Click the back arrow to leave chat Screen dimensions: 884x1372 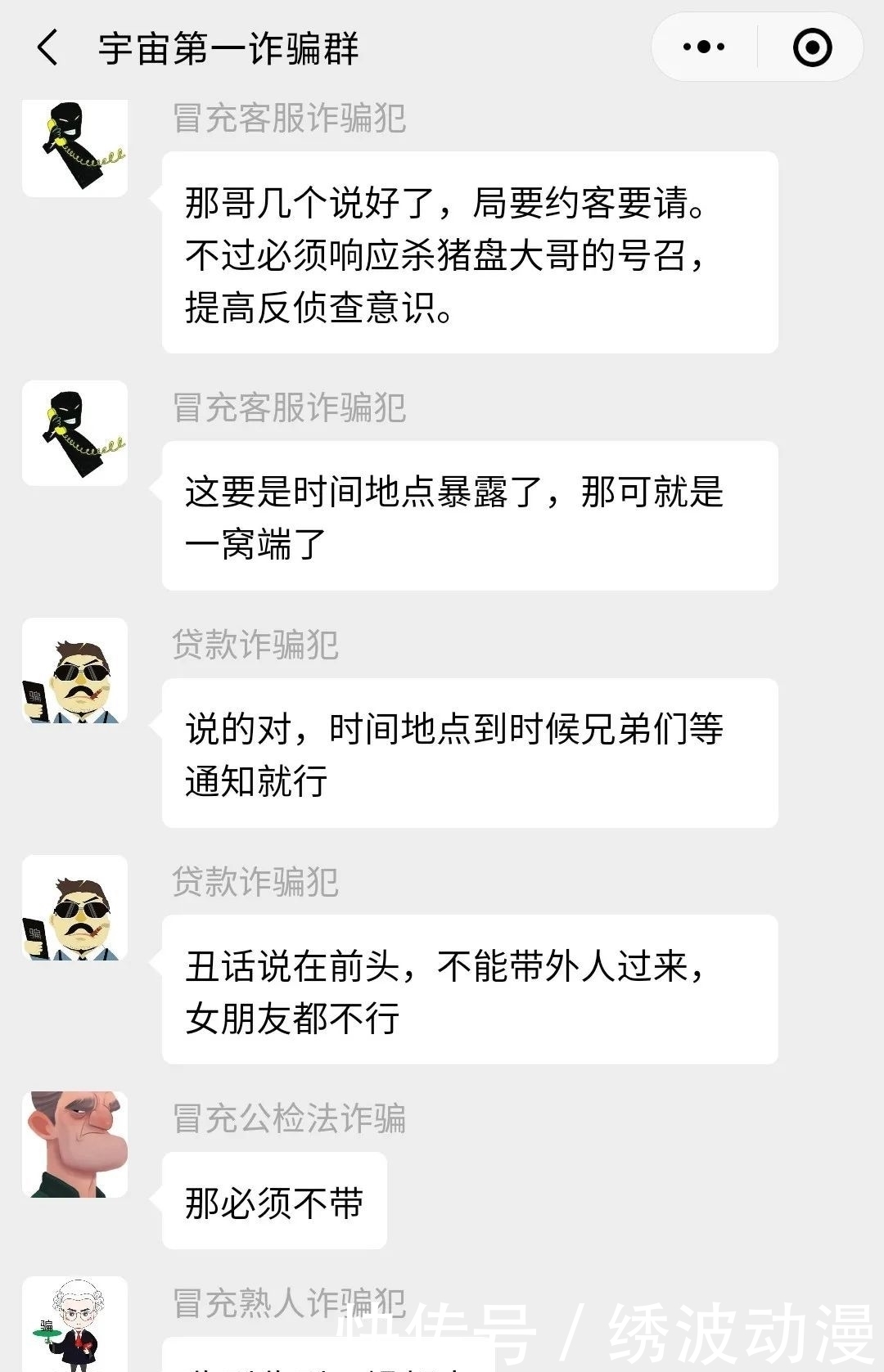(x=47, y=47)
